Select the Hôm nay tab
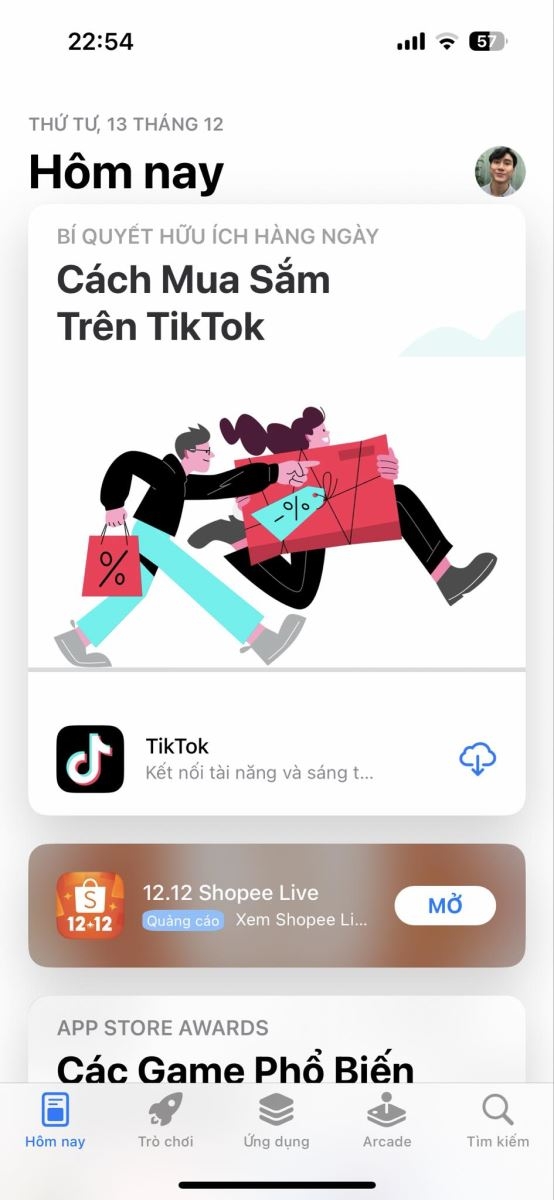Viewport: 554px width, 1200px height. [55, 1121]
